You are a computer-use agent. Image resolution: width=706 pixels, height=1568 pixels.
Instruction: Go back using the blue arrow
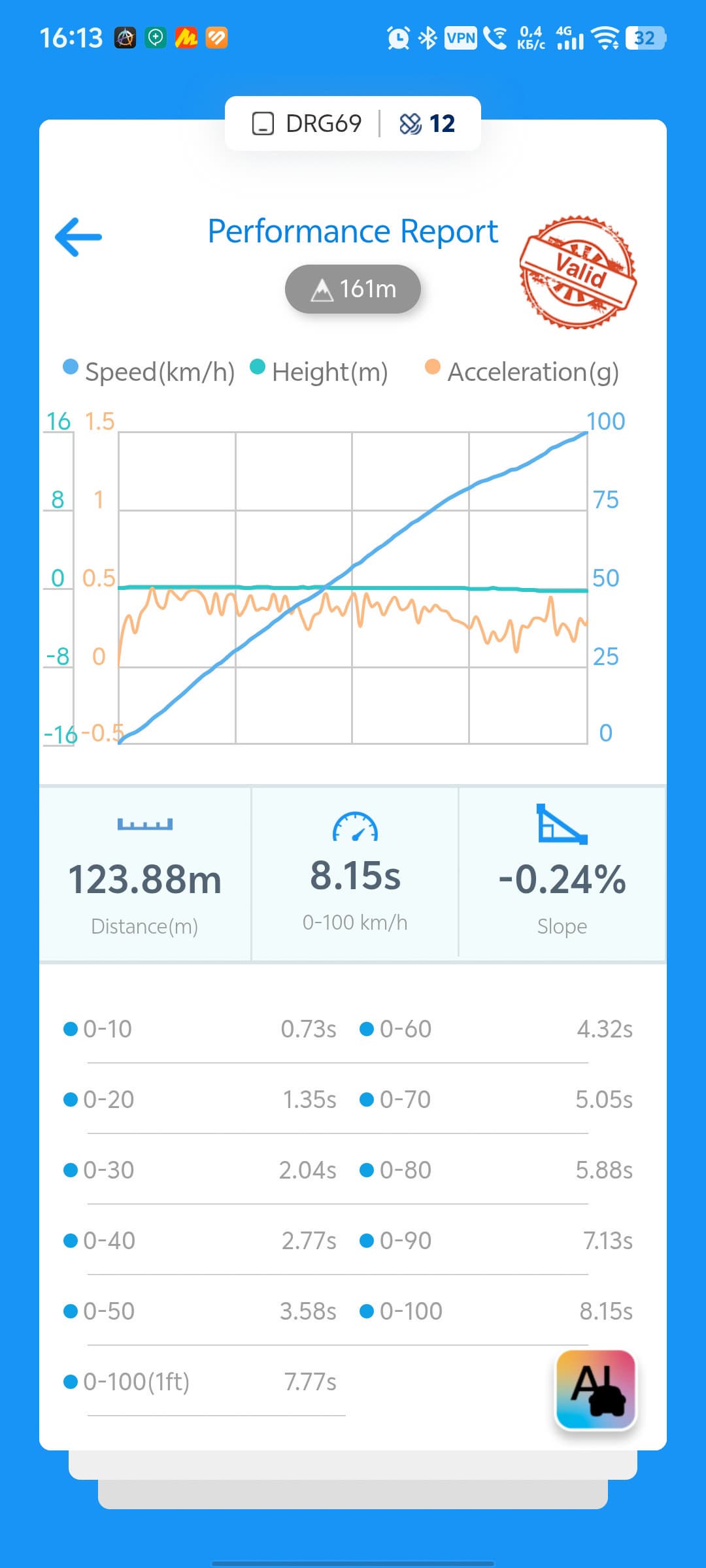[x=78, y=237]
